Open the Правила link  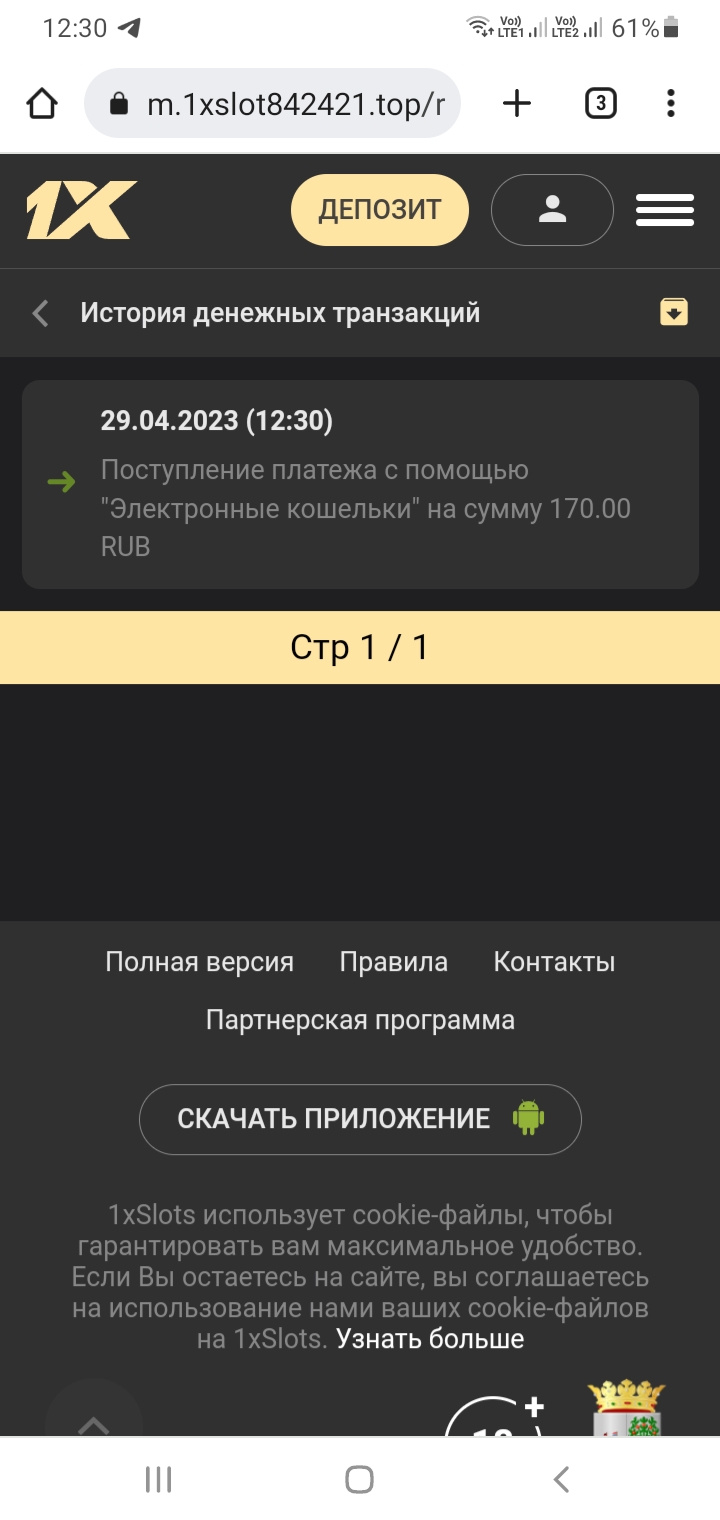tap(394, 962)
